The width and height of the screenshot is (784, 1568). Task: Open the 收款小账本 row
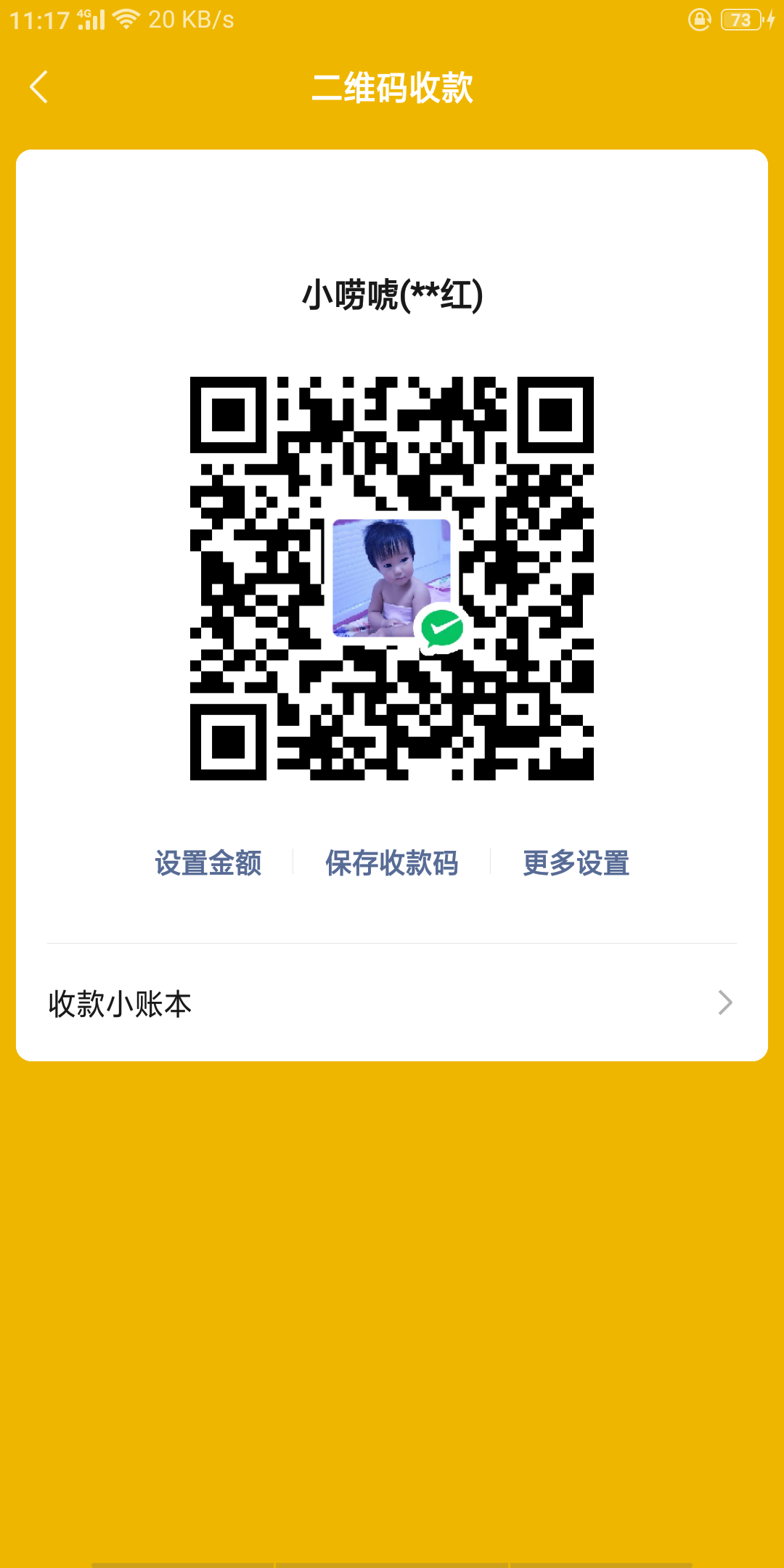pyautogui.click(x=392, y=1003)
